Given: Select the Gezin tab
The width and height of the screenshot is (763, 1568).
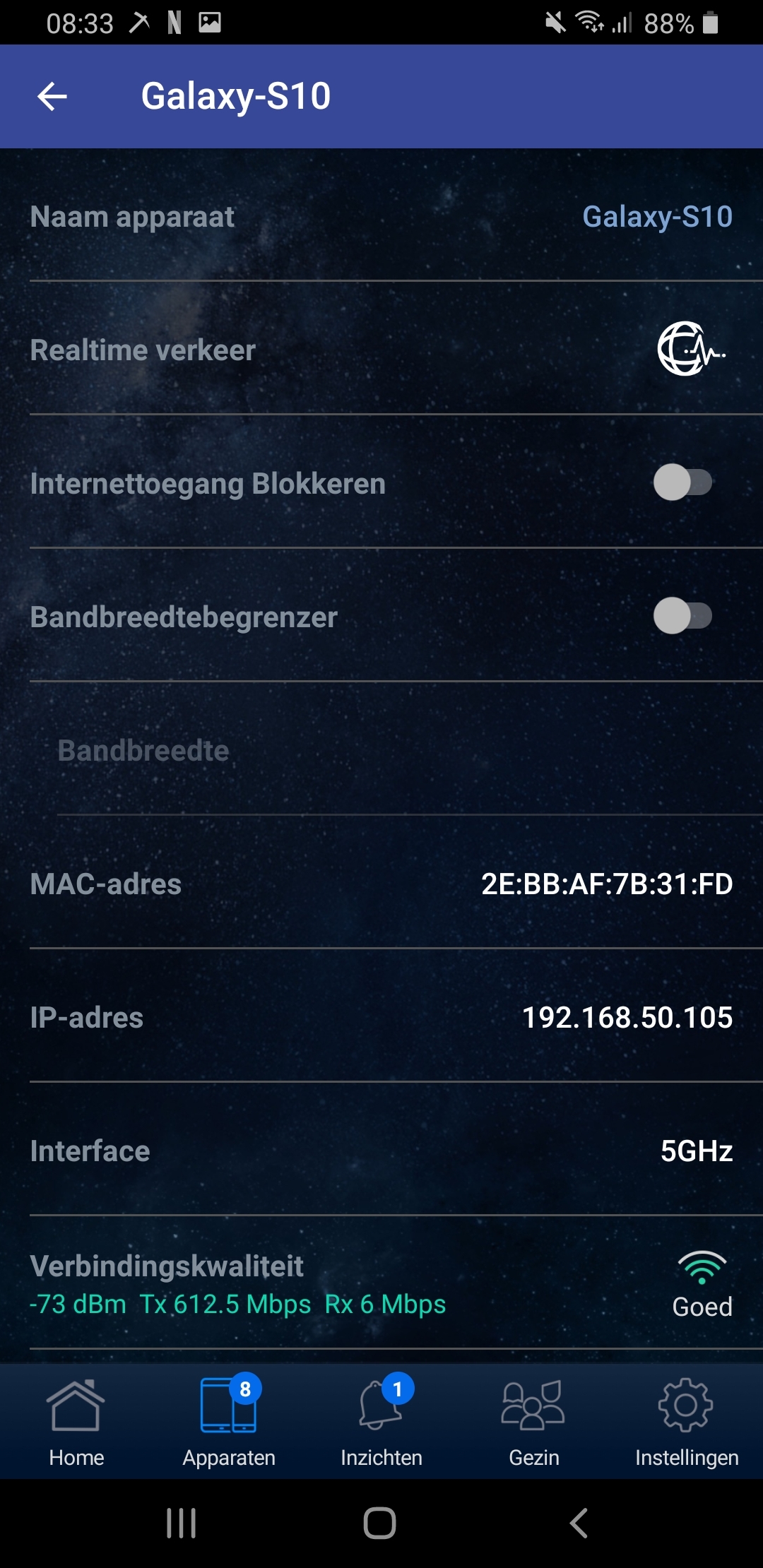Looking at the screenshot, I should (534, 1421).
